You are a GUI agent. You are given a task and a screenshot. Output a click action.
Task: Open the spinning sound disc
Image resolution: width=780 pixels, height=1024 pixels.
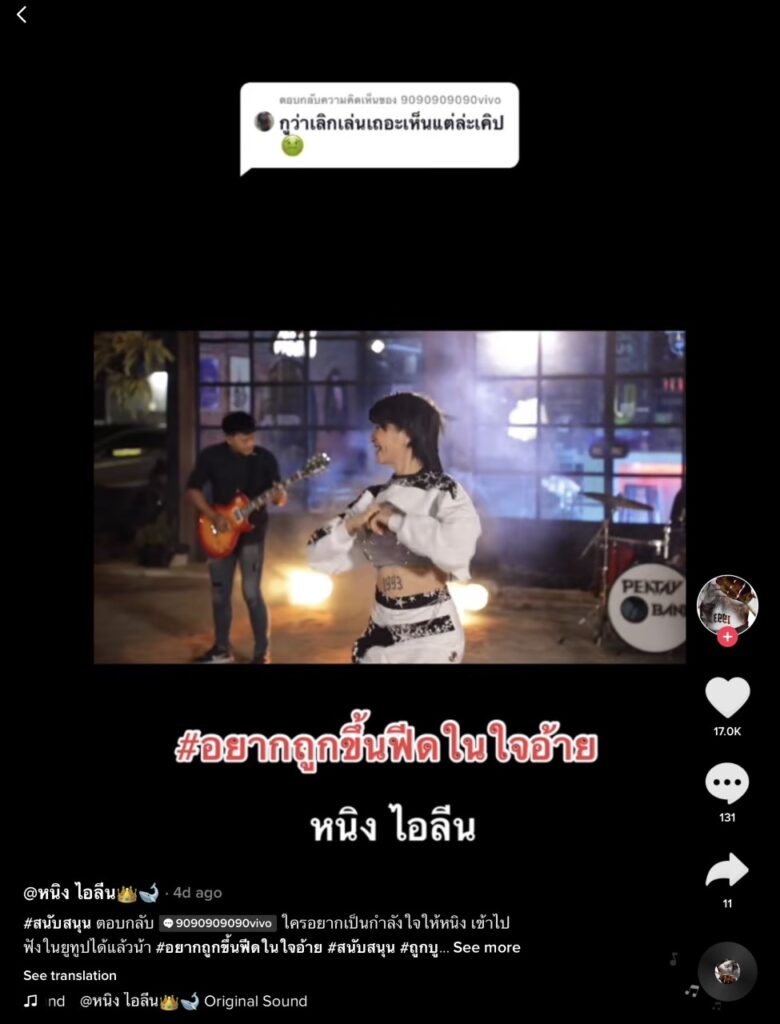[x=727, y=971]
